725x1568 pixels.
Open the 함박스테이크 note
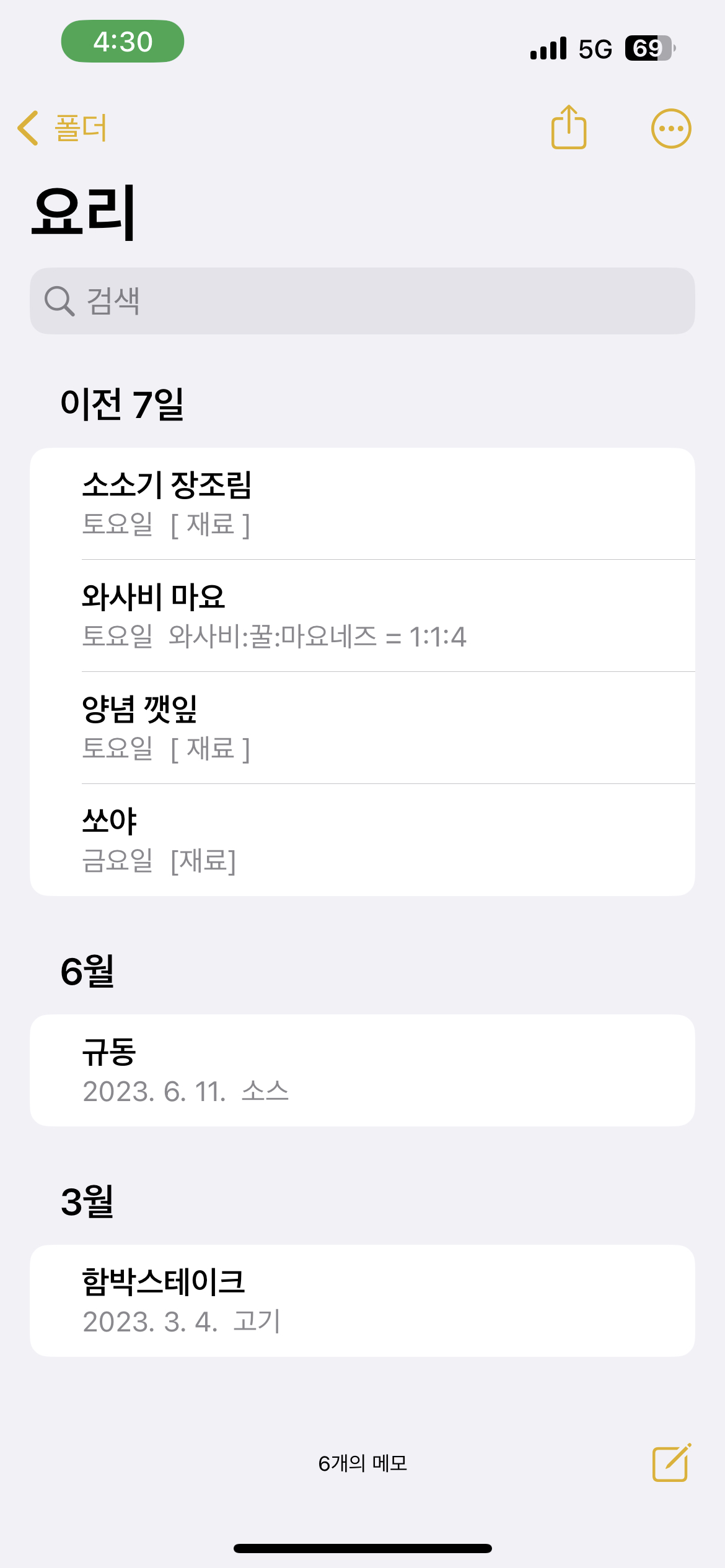coord(362,1300)
